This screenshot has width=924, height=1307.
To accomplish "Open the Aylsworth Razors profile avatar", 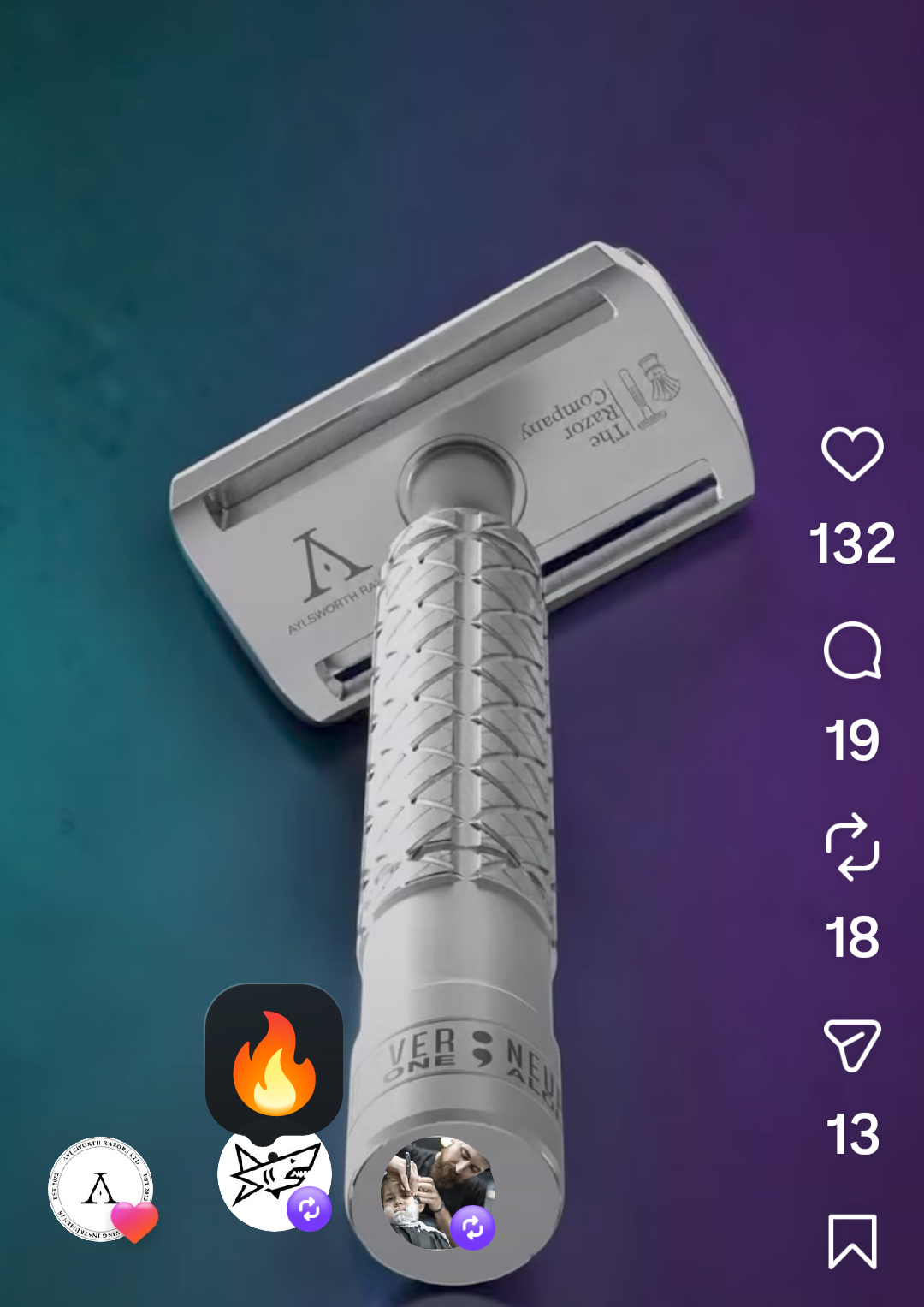I will coord(101,1189).
